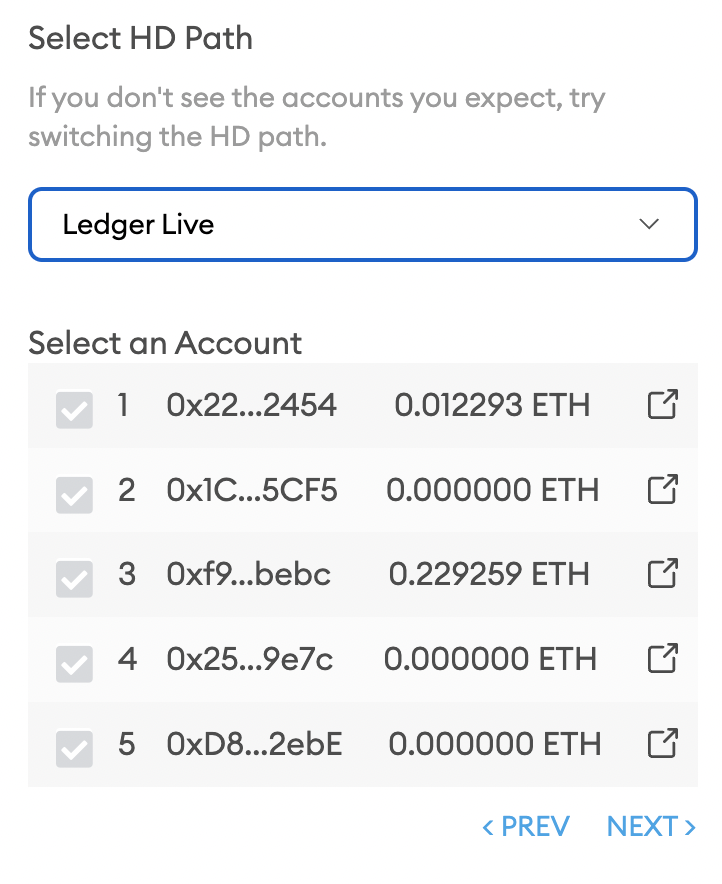The width and height of the screenshot is (722, 884).
Task: Open block explorer for account 2 (0x1C...5CF5)
Action: (x=662, y=490)
